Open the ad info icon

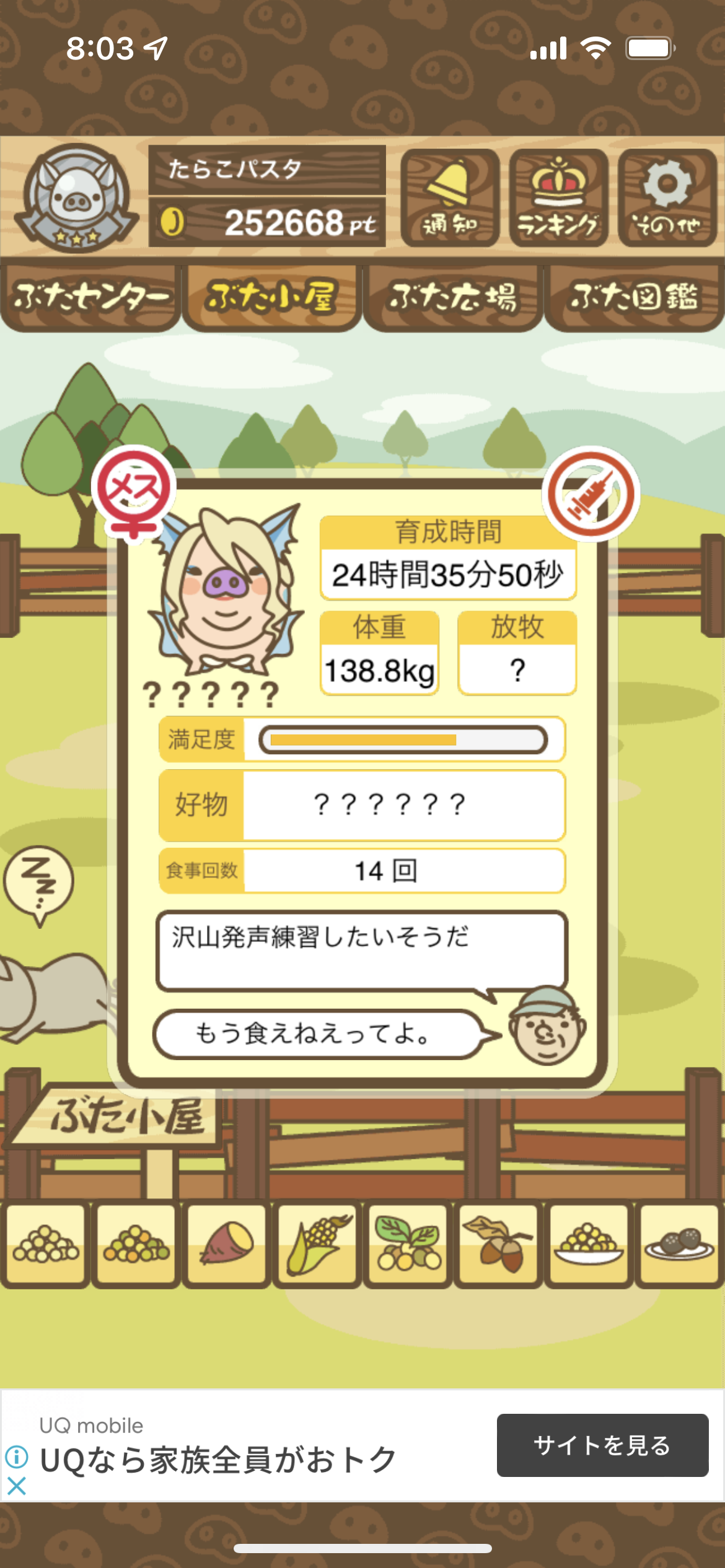coord(17,1457)
